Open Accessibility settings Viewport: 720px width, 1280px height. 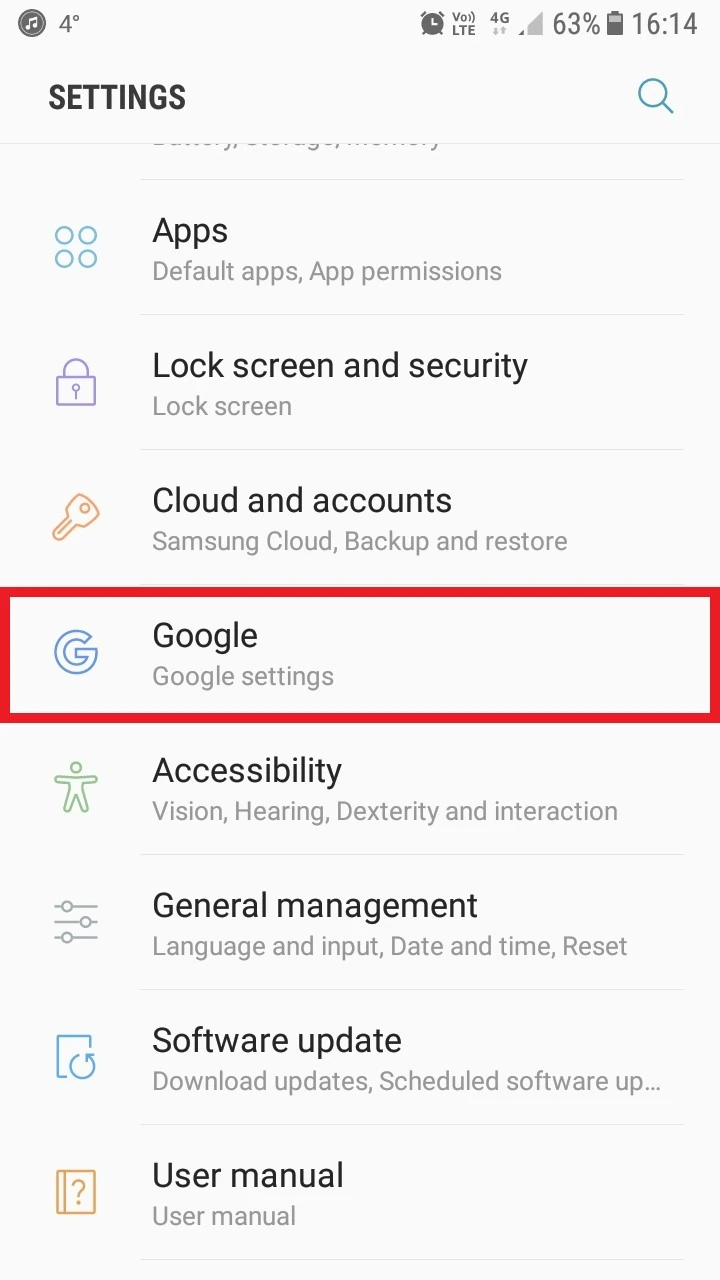[360, 789]
